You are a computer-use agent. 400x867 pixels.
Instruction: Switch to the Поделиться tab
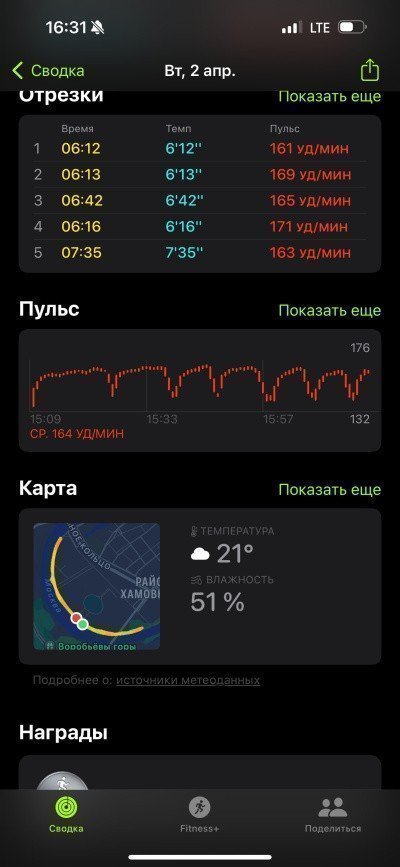point(333,815)
